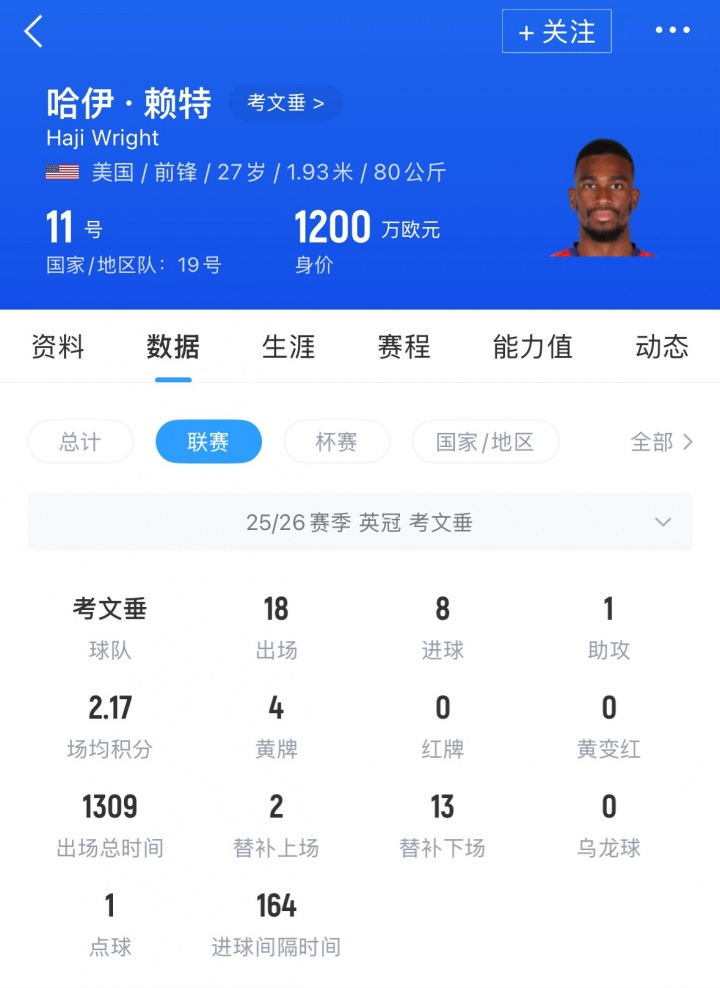
Task: Filter stats by 杯赛
Action: [x=336, y=442]
